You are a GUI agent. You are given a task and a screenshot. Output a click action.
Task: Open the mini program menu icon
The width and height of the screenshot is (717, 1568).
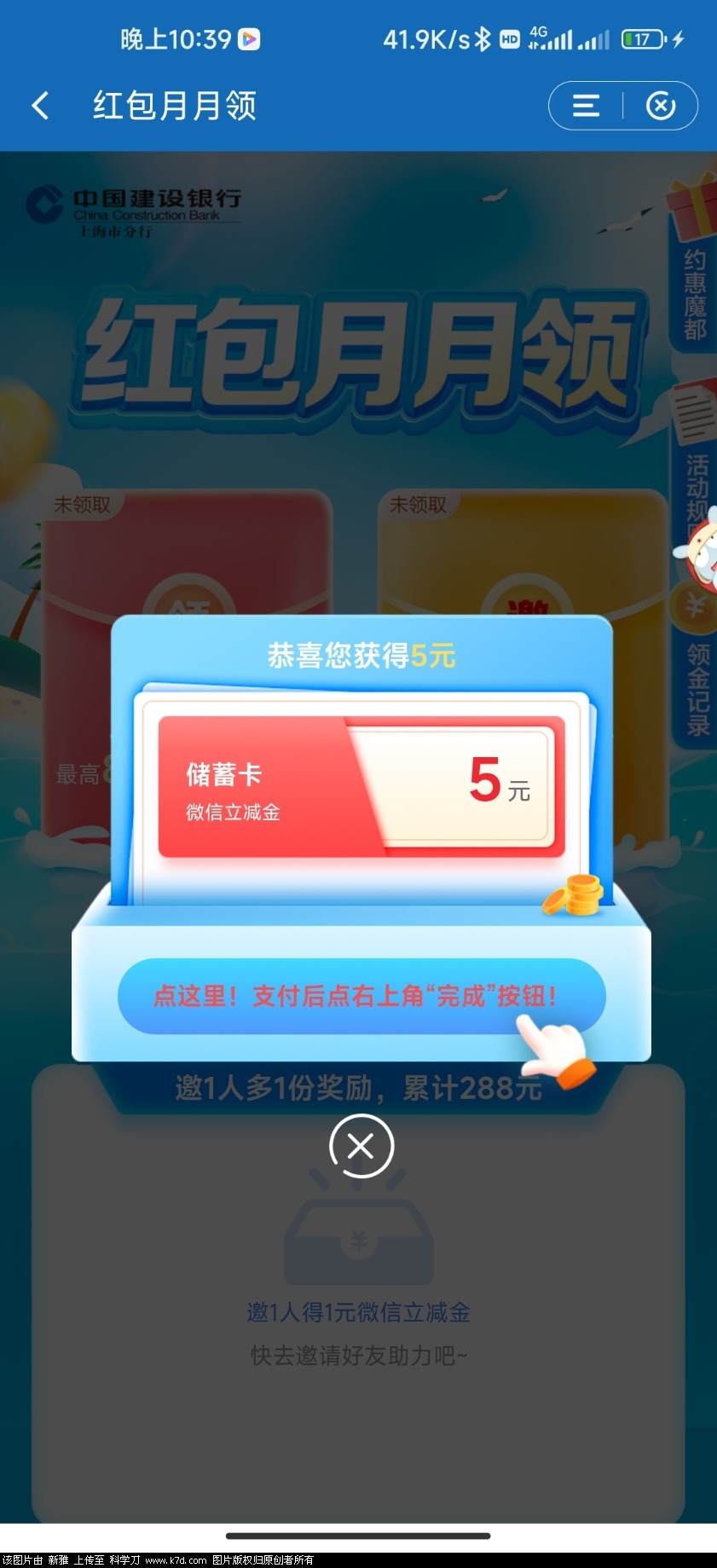[586, 106]
